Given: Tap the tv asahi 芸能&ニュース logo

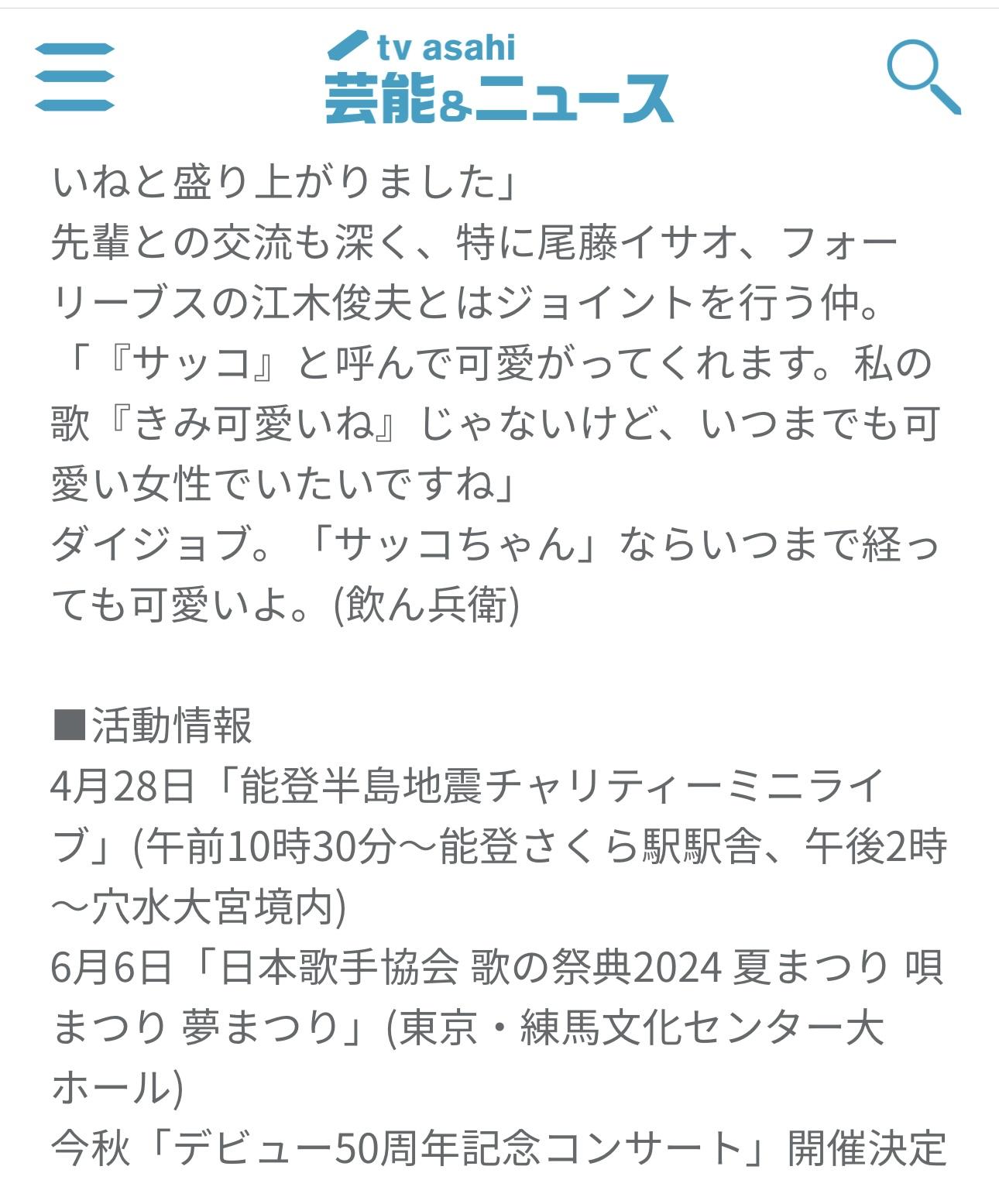Looking at the screenshot, I should [499, 78].
